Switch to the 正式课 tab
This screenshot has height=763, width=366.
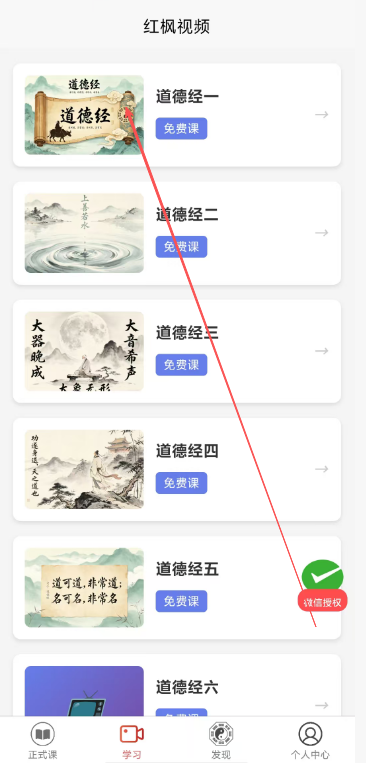43,741
